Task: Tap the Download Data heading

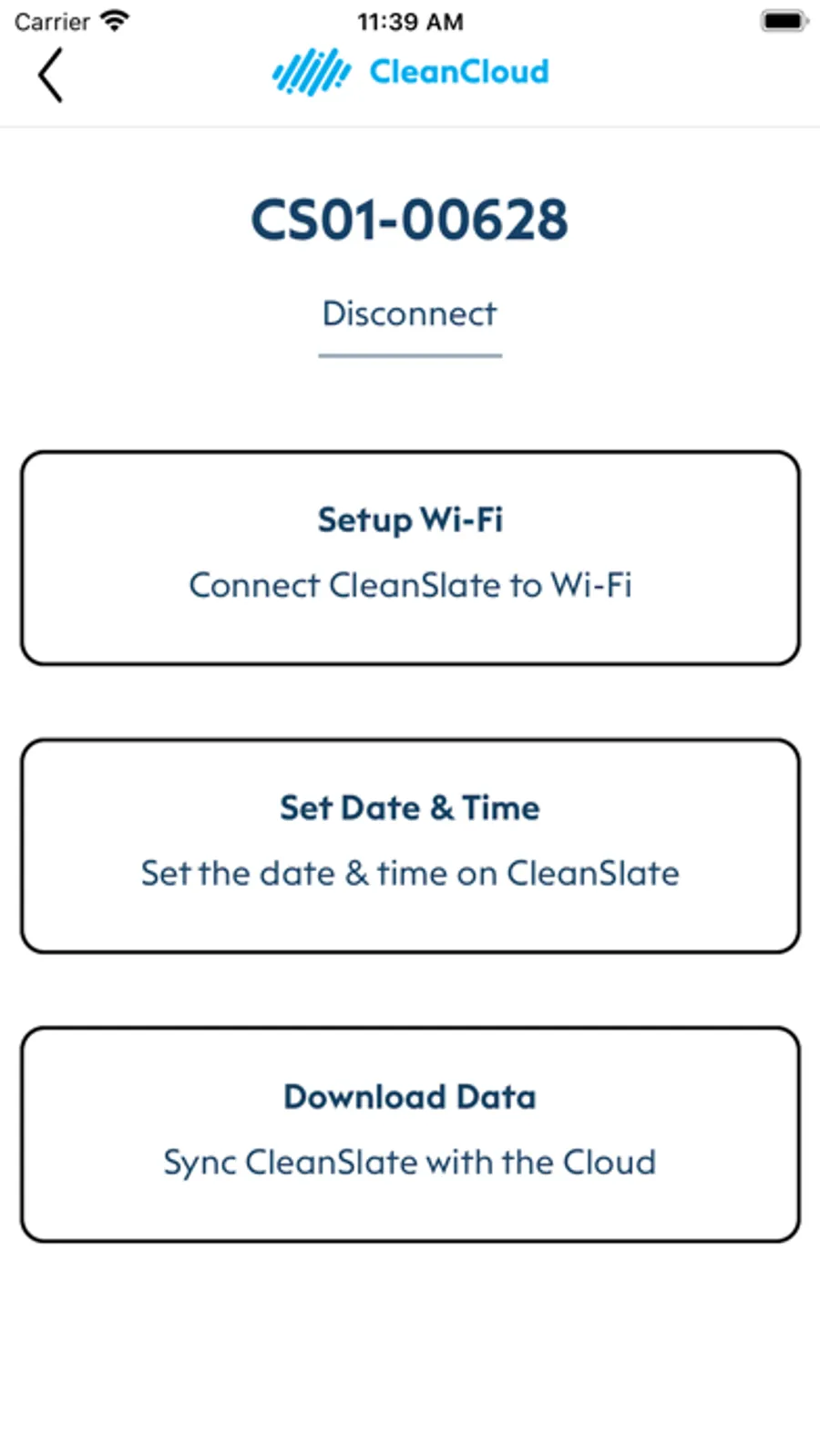Action: [410, 1096]
